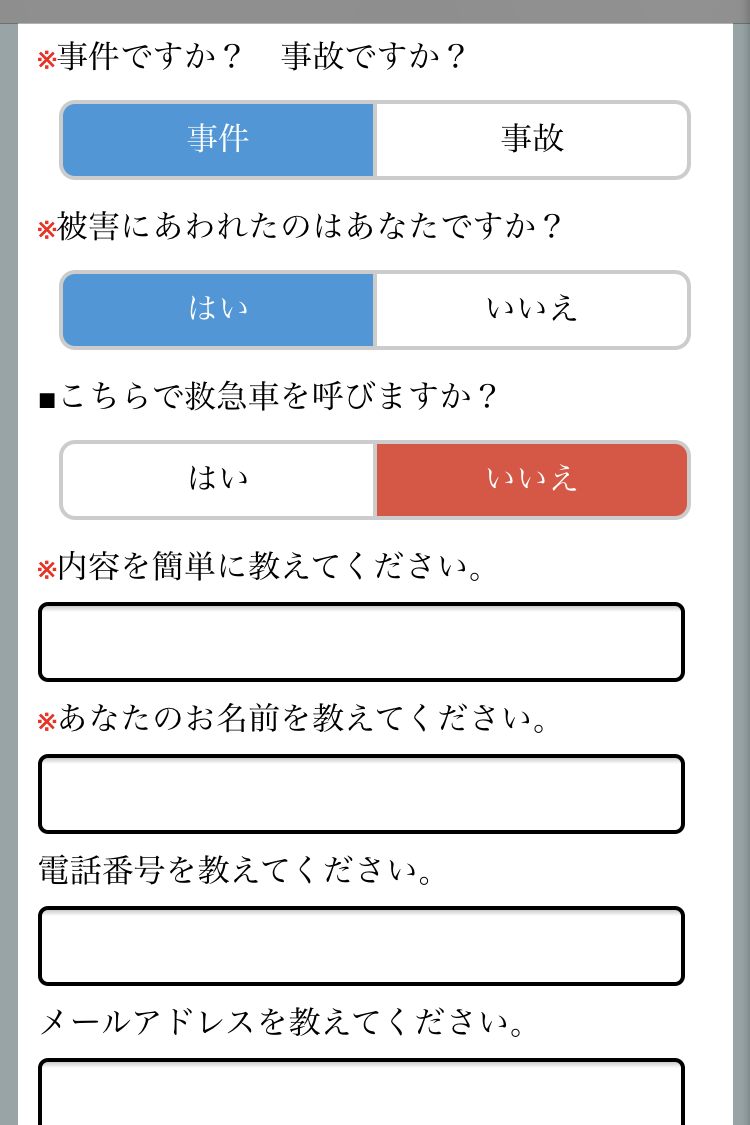
Task: Answer はい to 被害にあわれたのはあなたですか
Action: (x=218, y=310)
